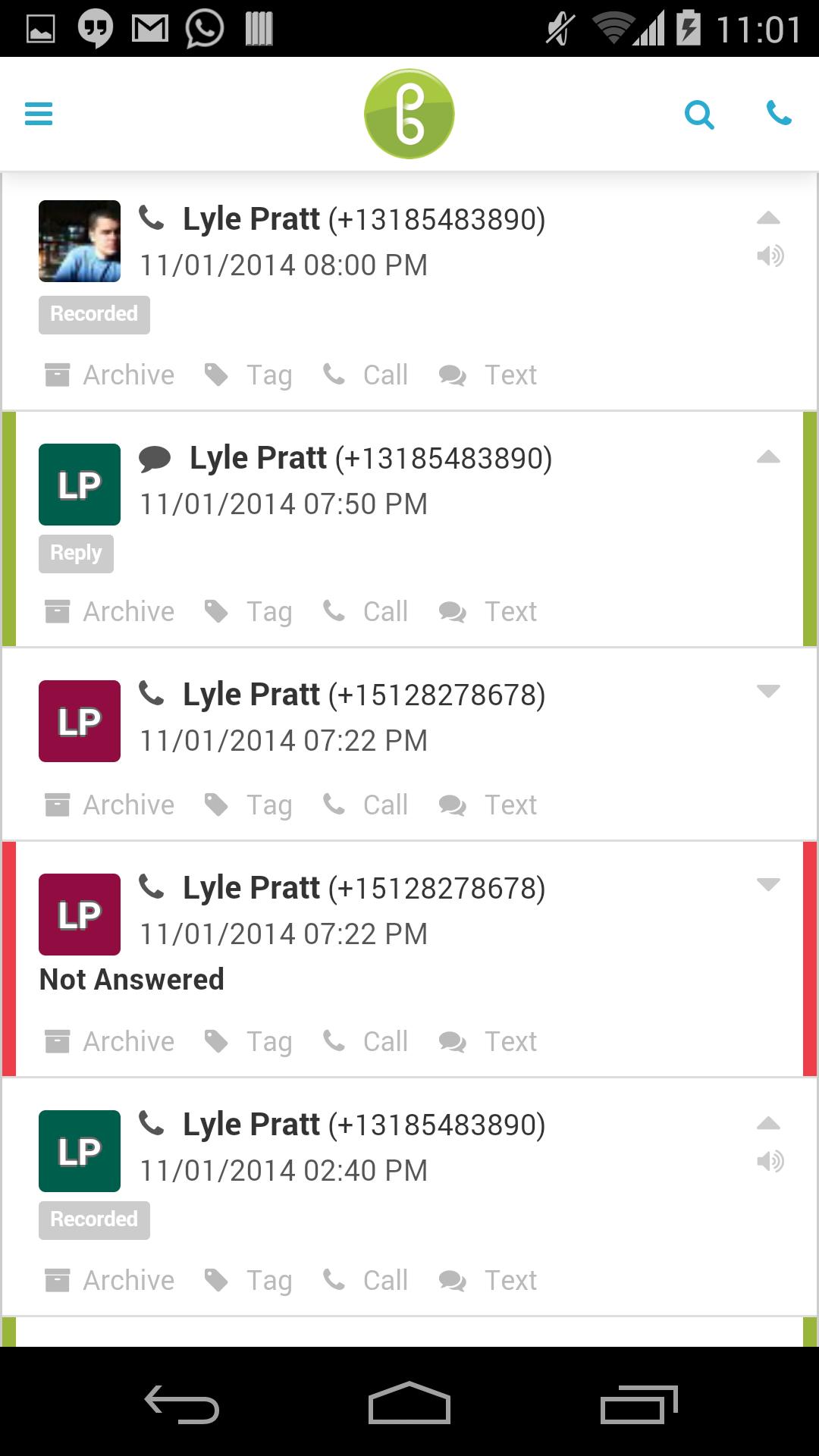819x1456 pixels.
Task: Play the 08:00 PM call recording
Action: 770,256
